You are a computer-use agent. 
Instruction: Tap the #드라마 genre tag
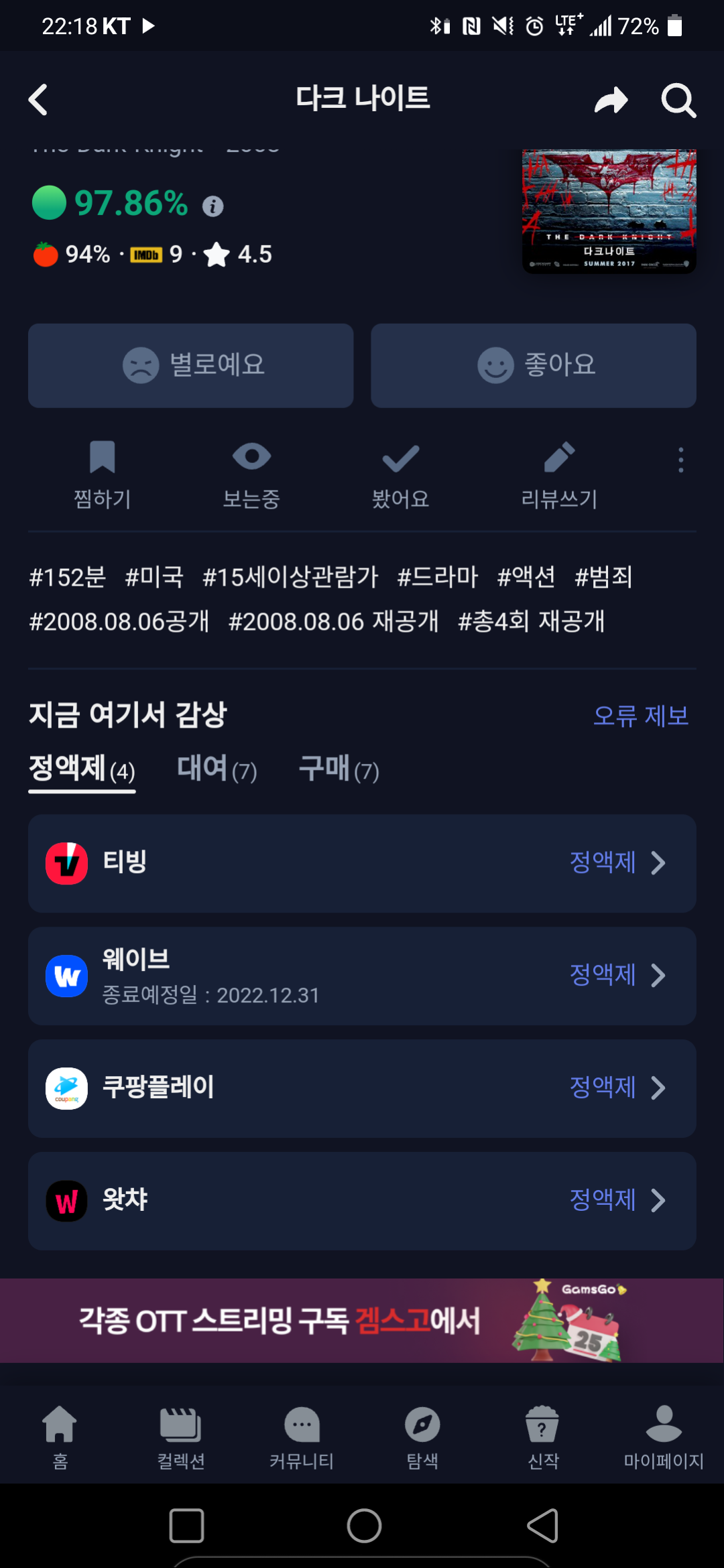[438, 578]
